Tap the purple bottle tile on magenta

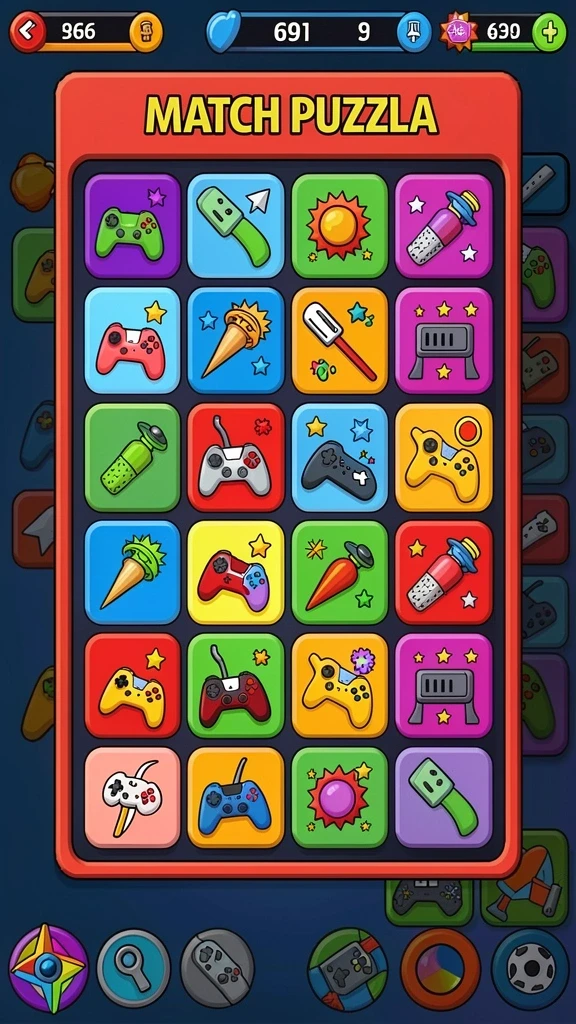tap(443, 226)
